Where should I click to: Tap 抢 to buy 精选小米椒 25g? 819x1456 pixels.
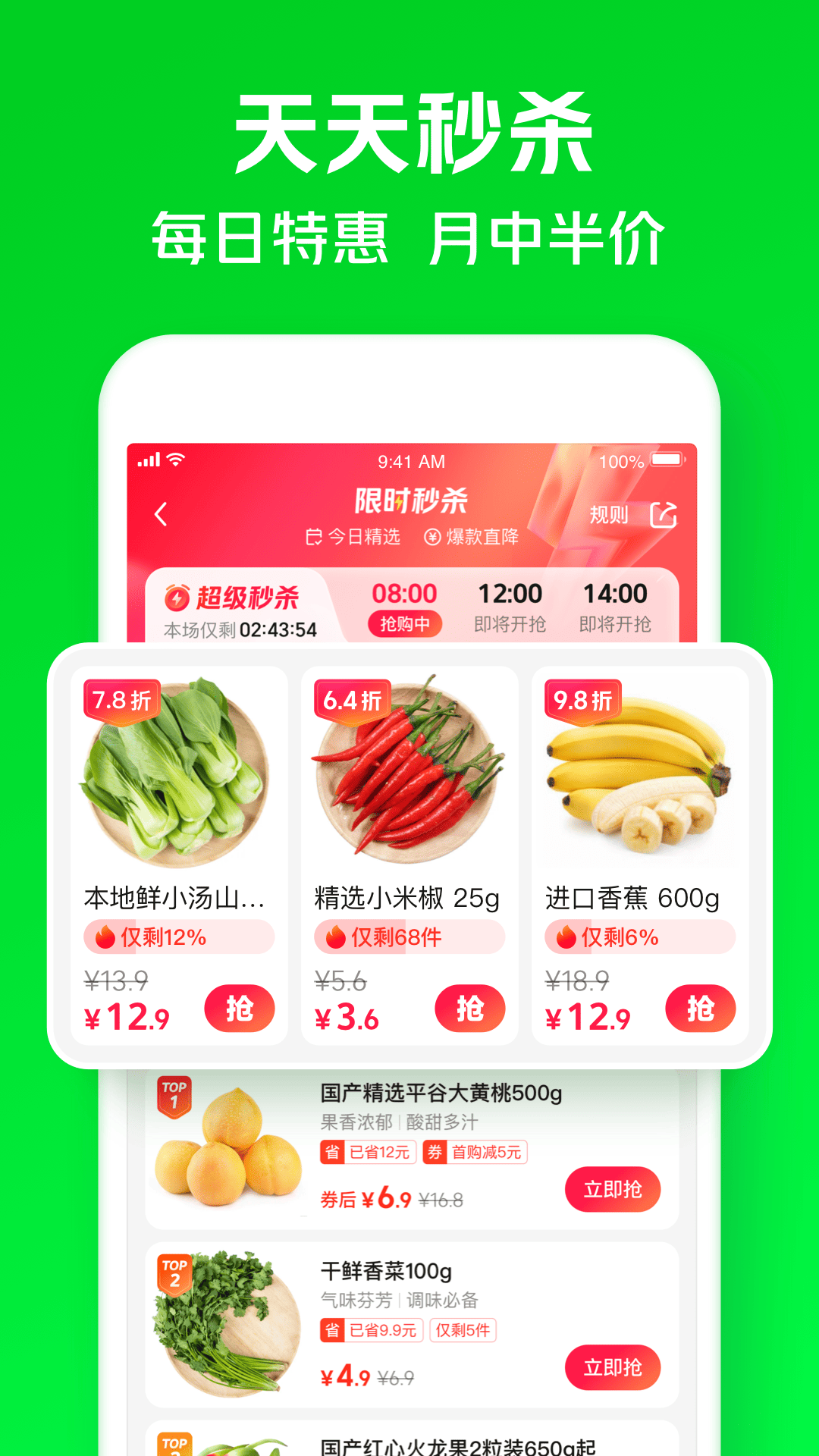tap(470, 1009)
